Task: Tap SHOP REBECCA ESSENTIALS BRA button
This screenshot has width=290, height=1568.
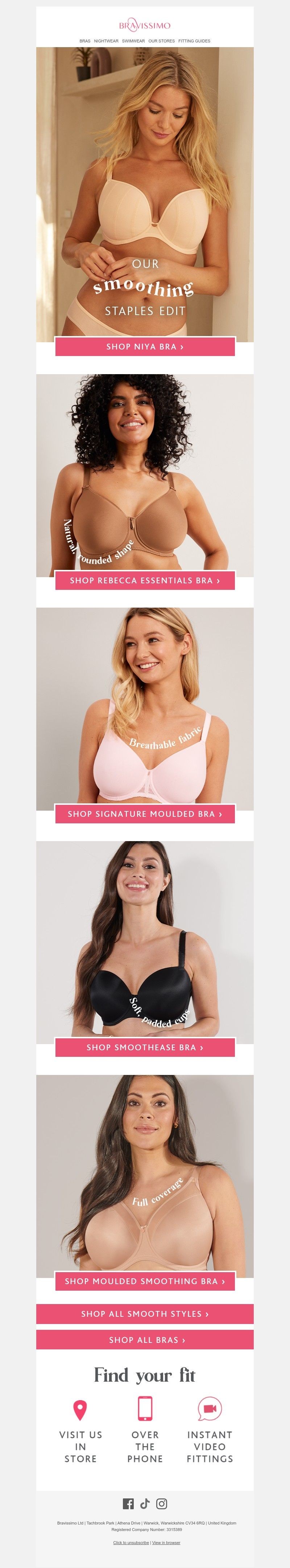Action: pyautogui.click(x=145, y=580)
